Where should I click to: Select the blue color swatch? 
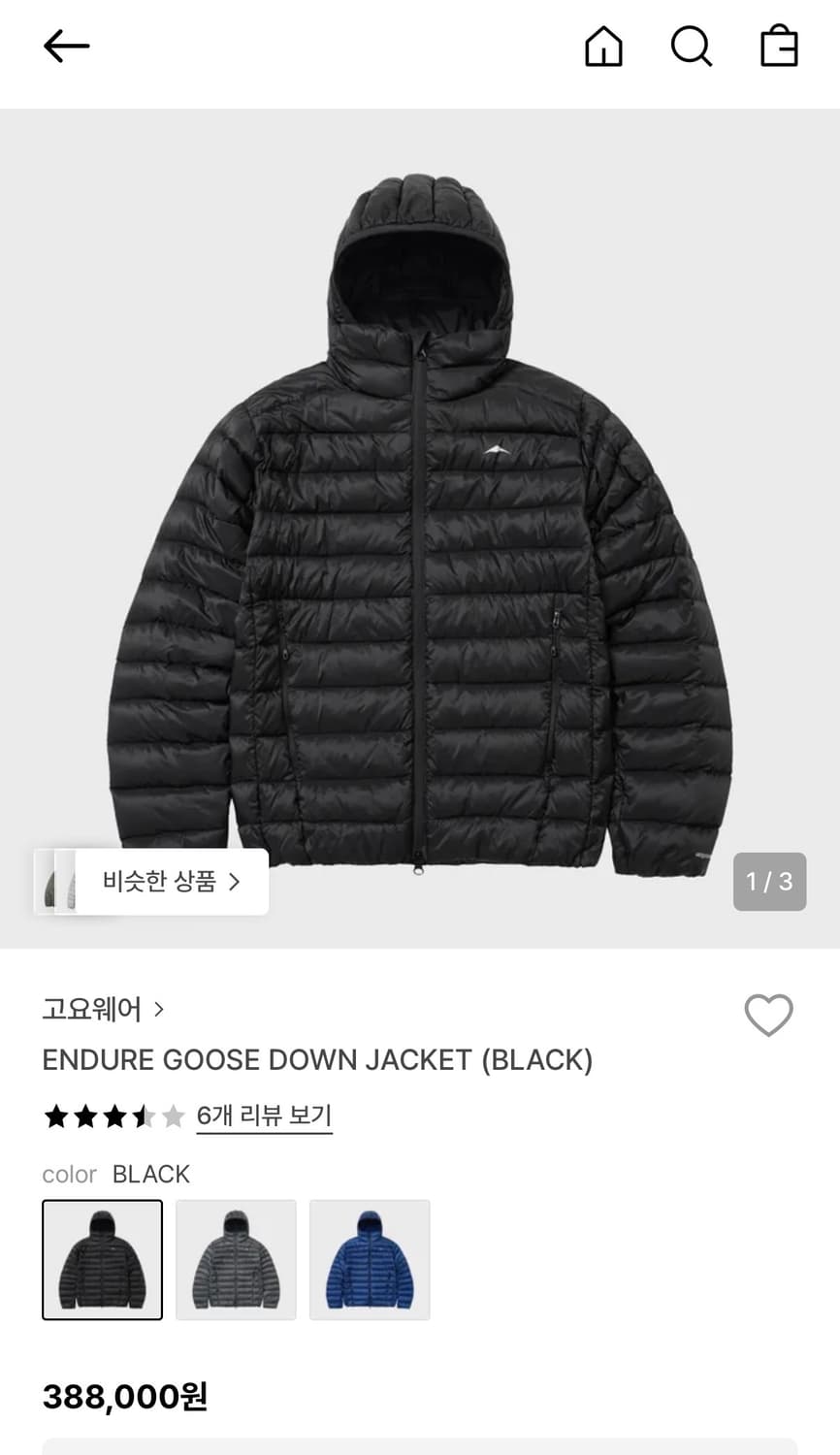tap(370, 1260)
